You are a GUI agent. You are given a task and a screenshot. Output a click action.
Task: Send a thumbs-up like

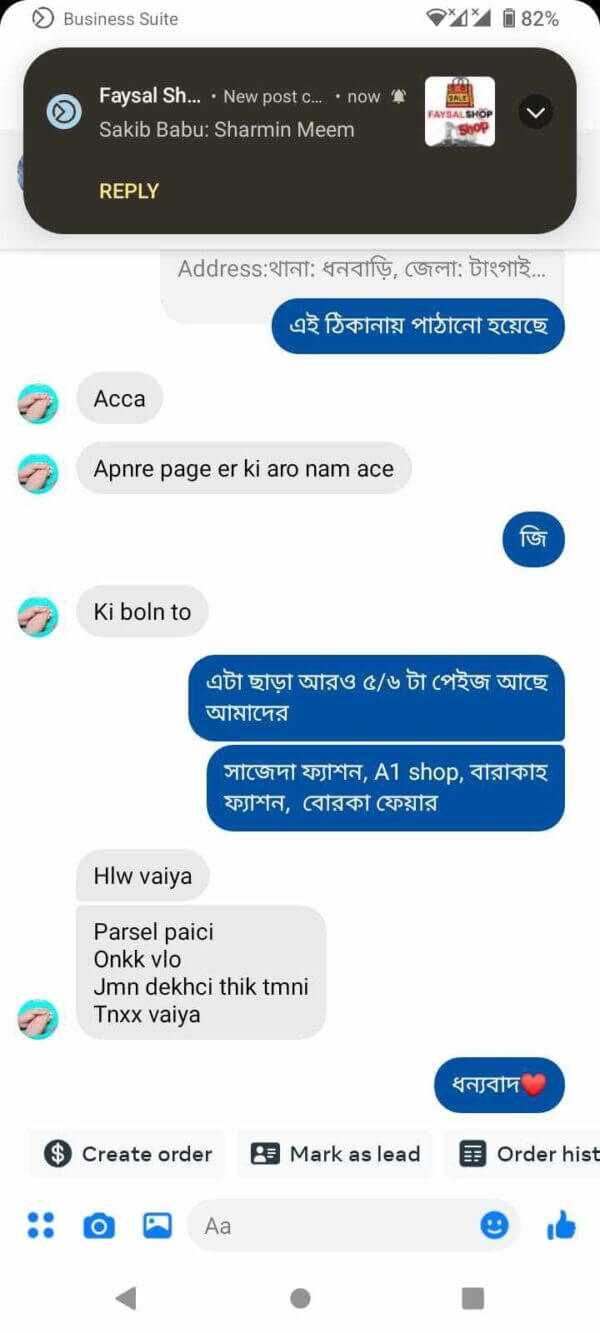(561, 1225)
